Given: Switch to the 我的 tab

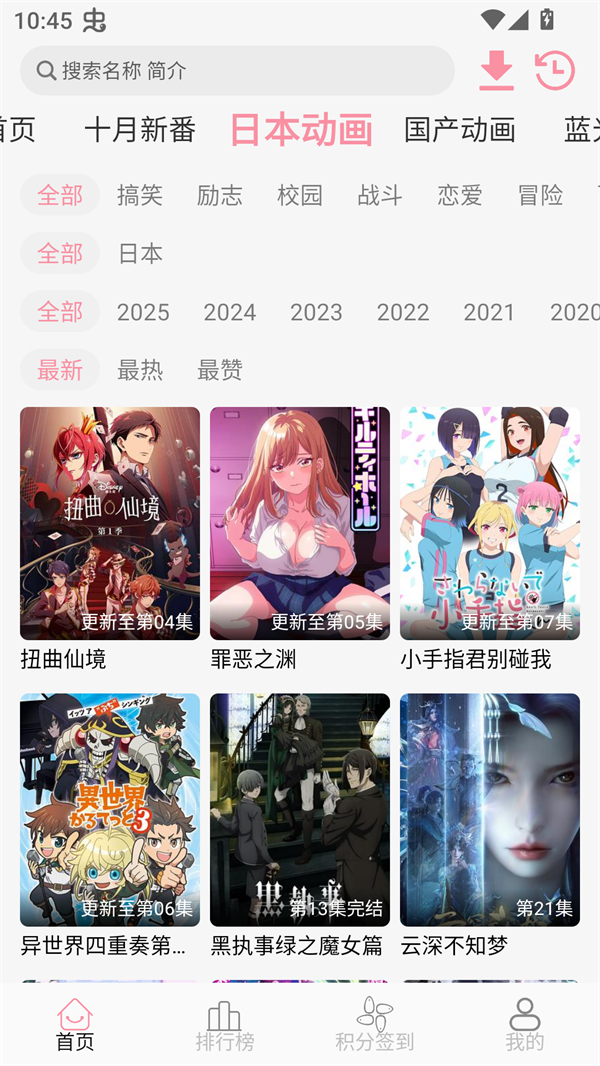Looking at the screenshot, I should coord(525,1026).
